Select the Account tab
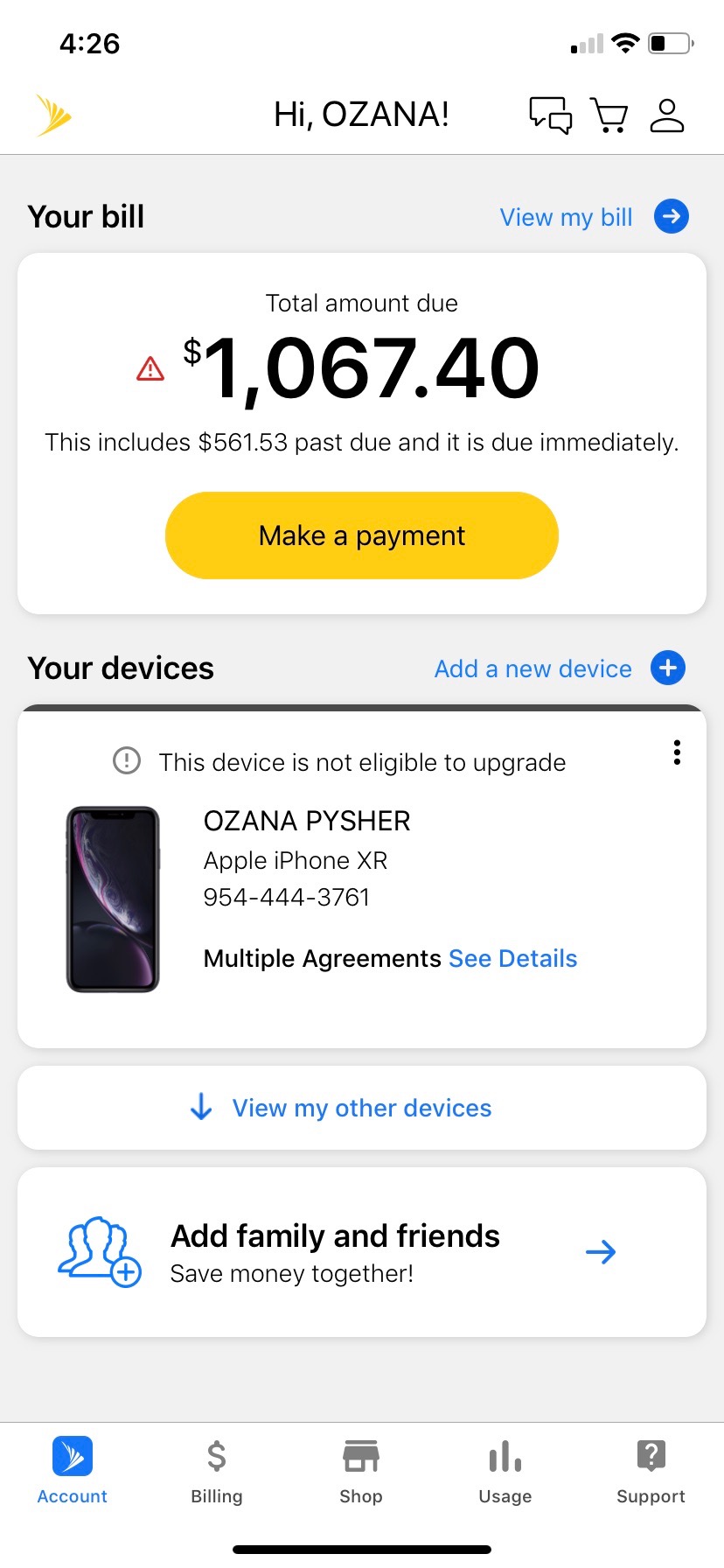Viewport: 724px width, 1568px height. tap(73, 1472)
